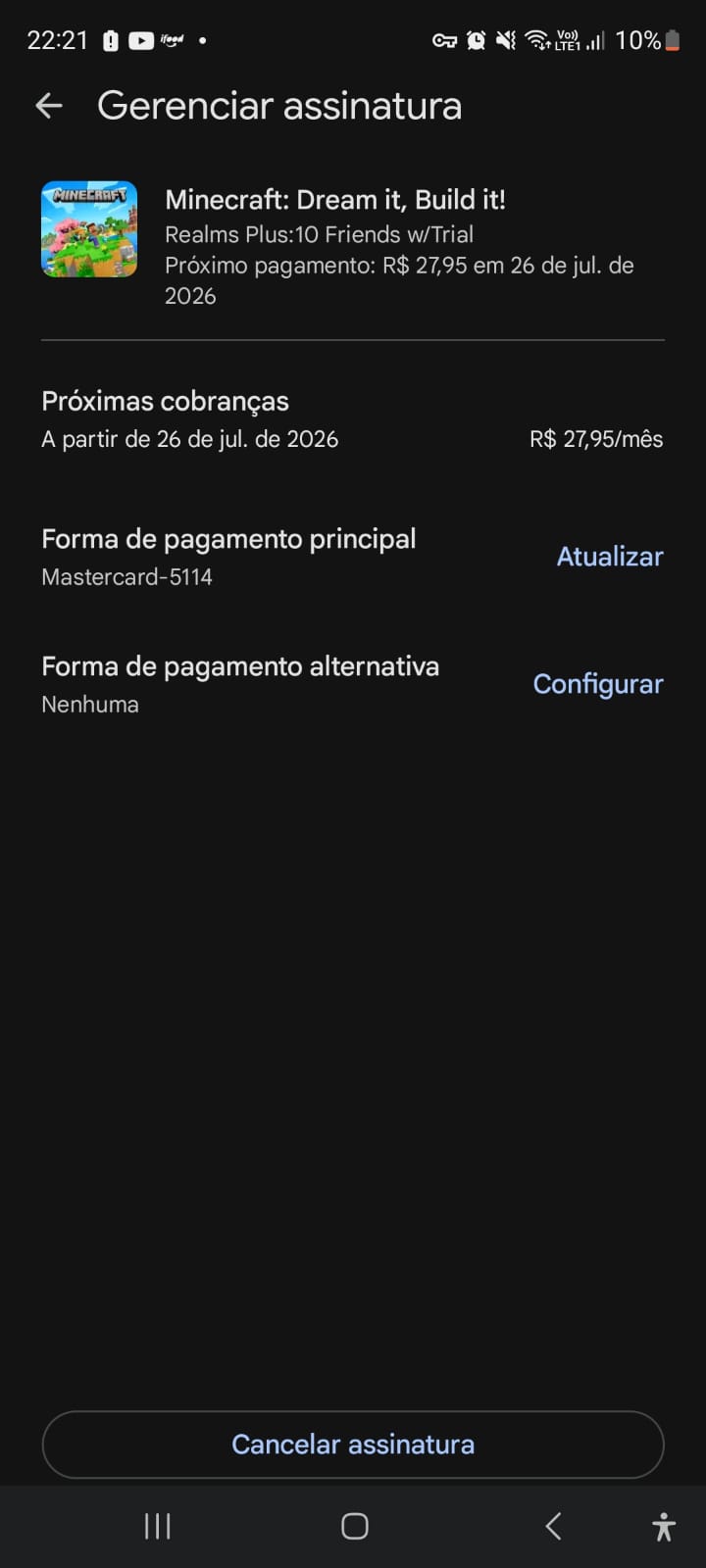Viewport: 706px width, 1568px height.
Task: Open recent apps from navigation bar
Action: coord(158,1526)
